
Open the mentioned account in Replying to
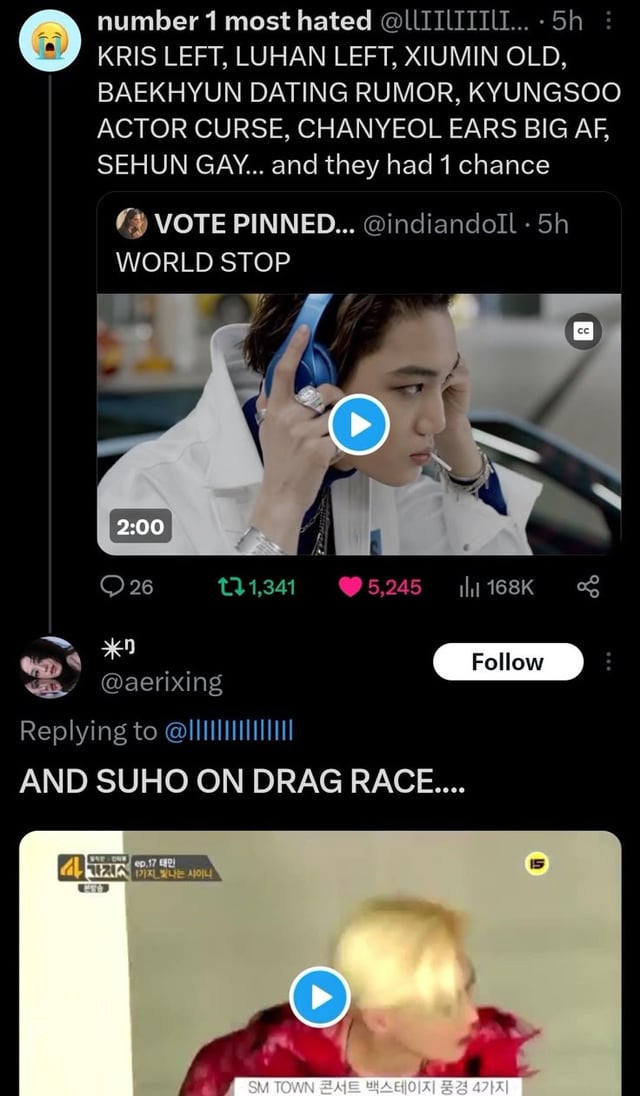point(228,731)
